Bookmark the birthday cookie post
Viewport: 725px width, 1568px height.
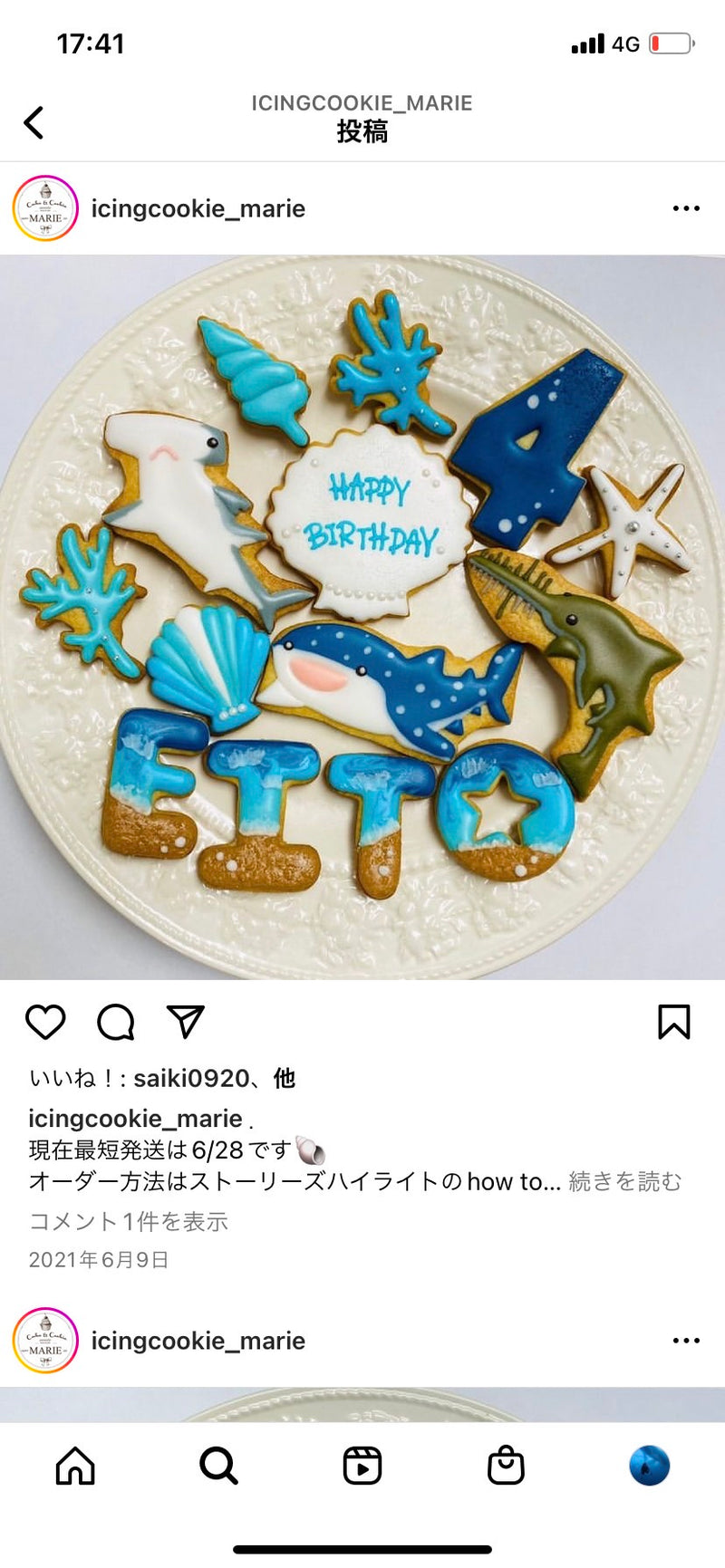(673, 1022)
